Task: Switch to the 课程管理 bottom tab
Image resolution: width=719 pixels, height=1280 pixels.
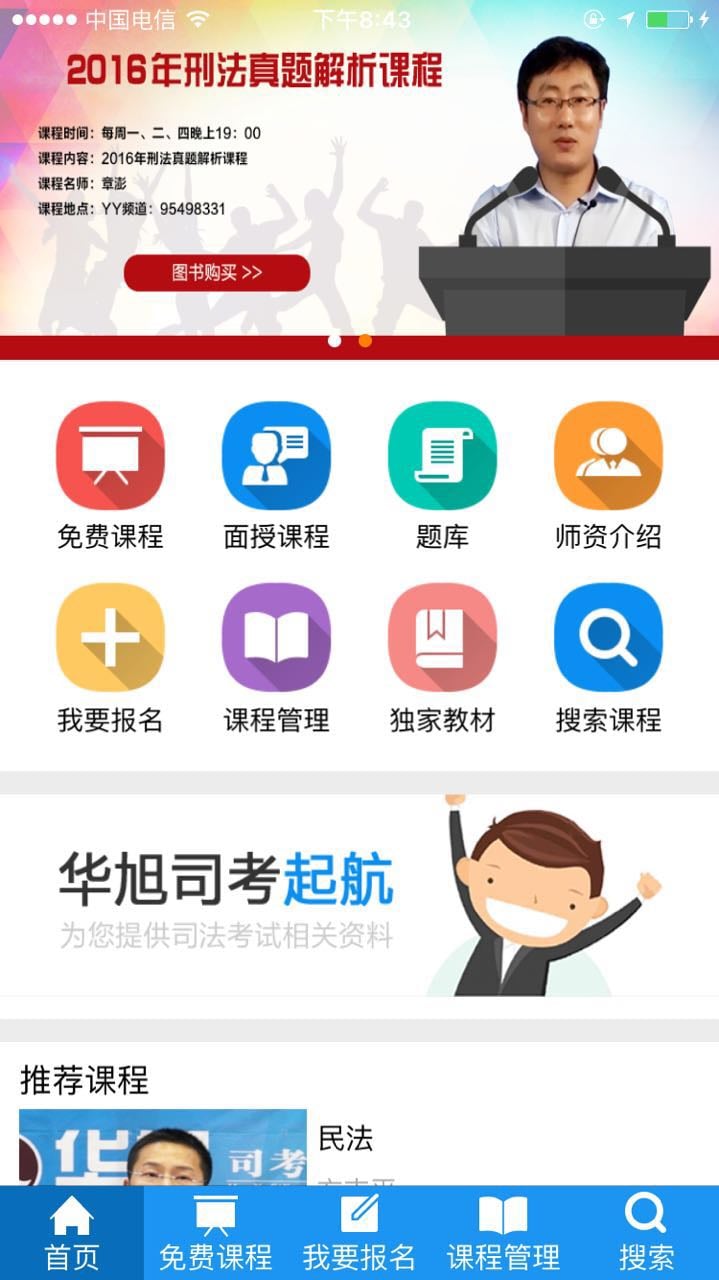Action: click(503, 1233)
